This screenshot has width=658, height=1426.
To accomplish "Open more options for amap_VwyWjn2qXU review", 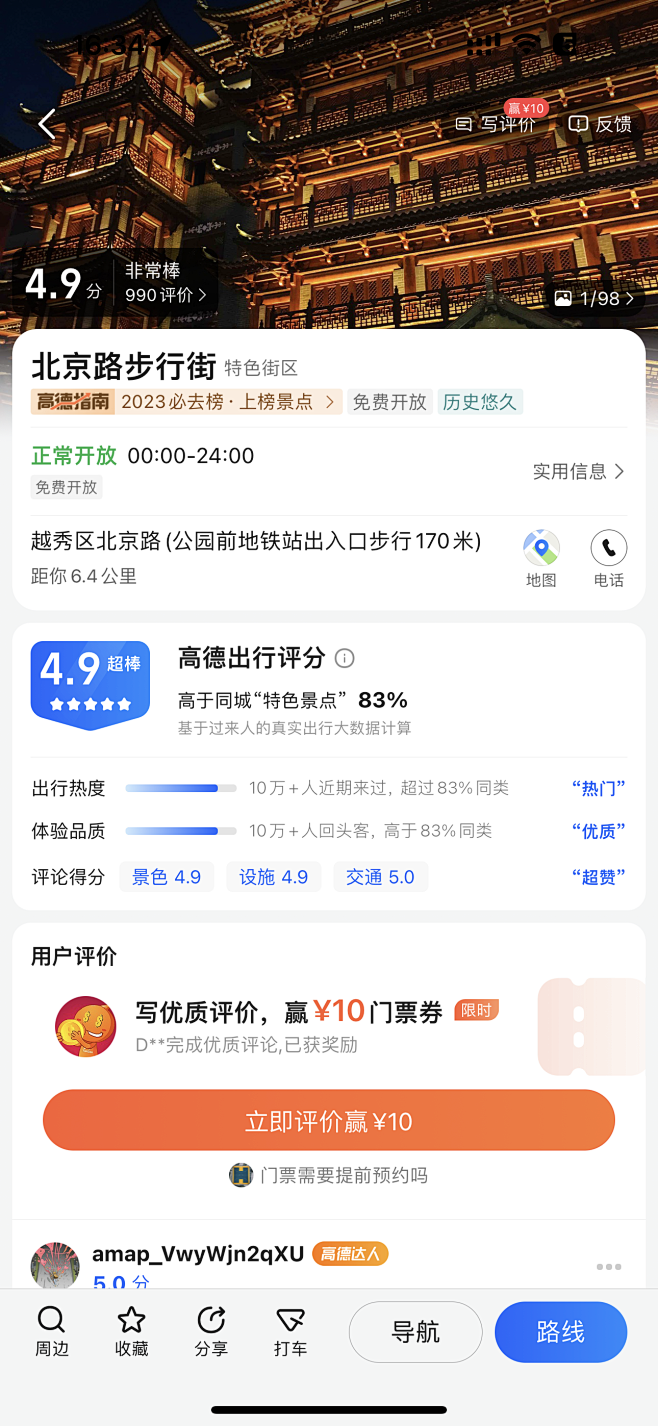I will click(608, 1267).
